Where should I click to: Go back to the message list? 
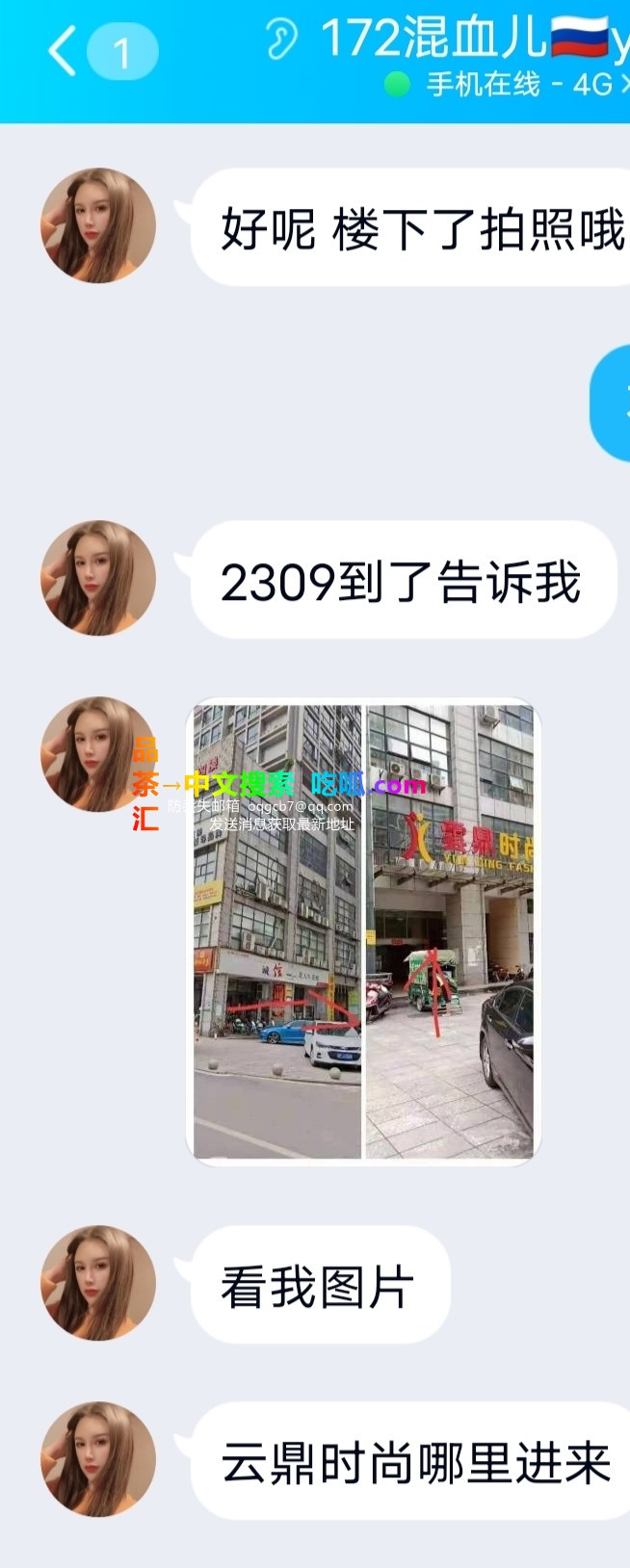click(x=64, y=51)
